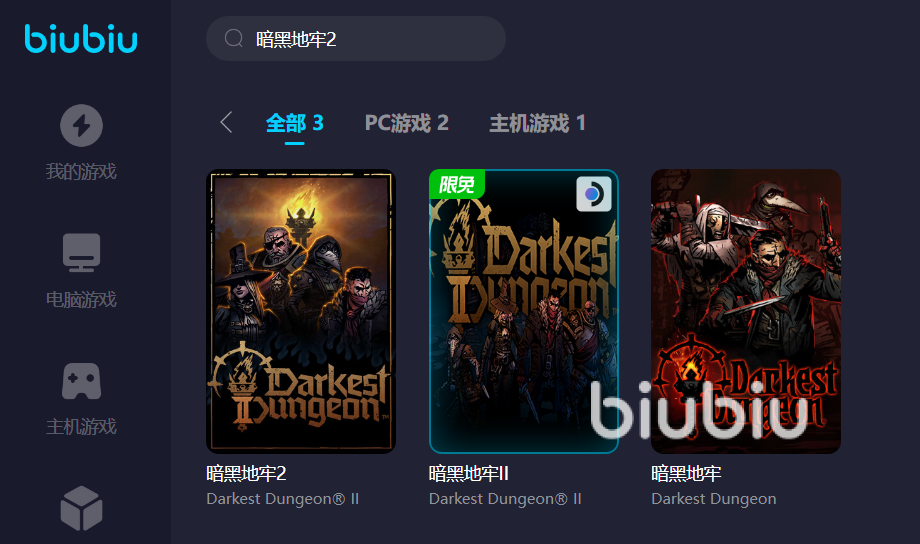
Task: Switch to the PC游戏 2 tab
Action: (x=406, y=123)
